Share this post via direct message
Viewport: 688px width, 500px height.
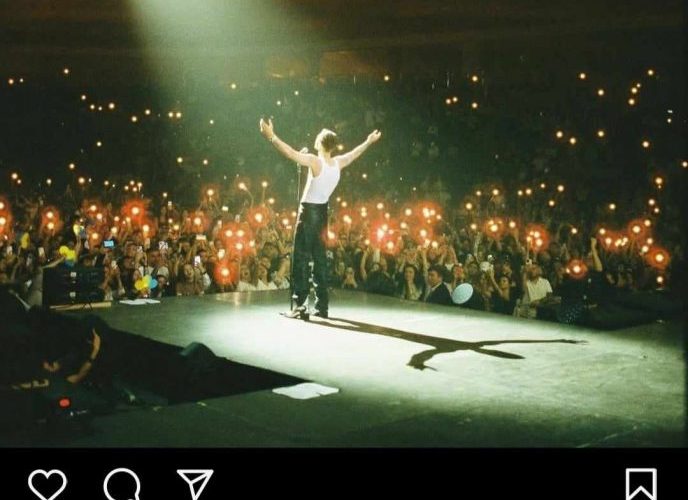[x=194, y=484]
